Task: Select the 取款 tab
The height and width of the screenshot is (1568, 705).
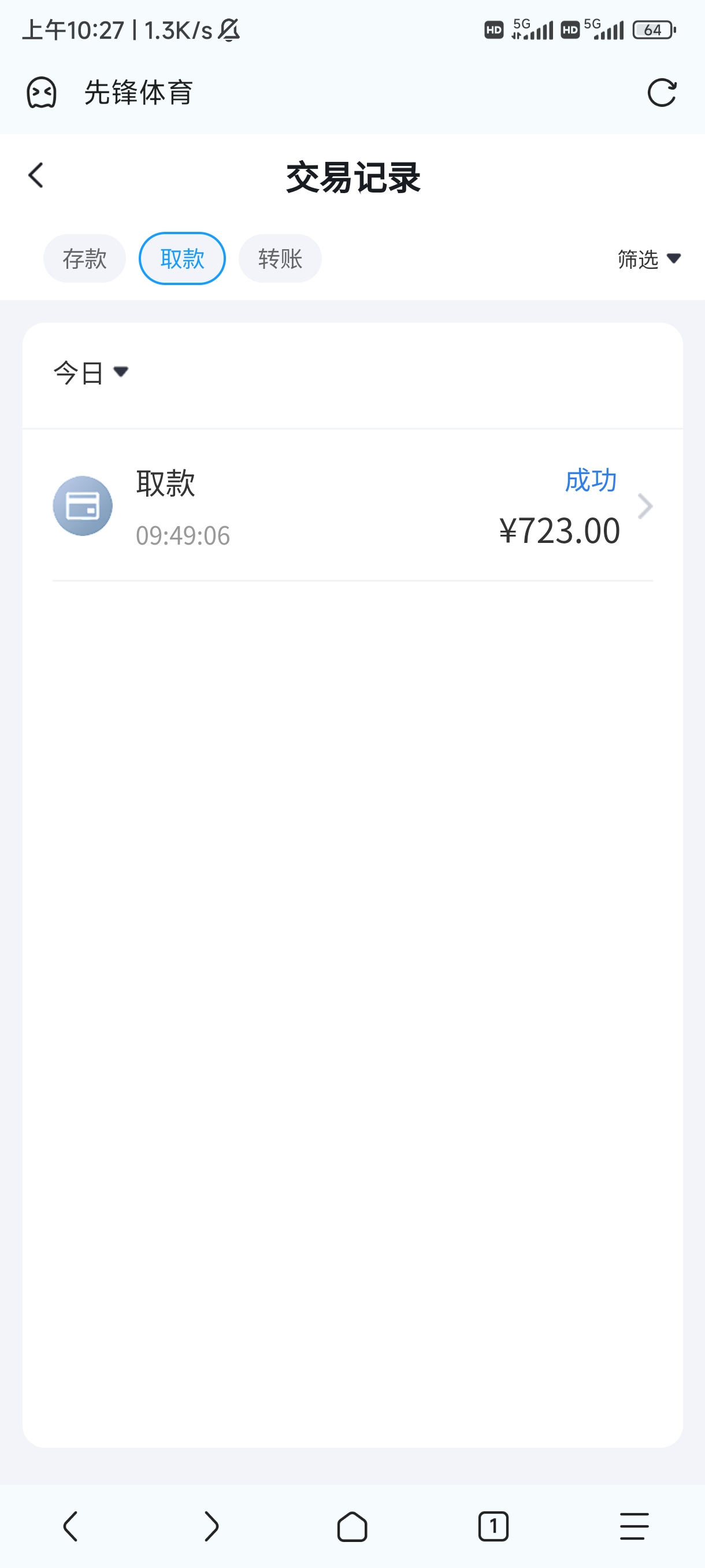Action: 183,258
